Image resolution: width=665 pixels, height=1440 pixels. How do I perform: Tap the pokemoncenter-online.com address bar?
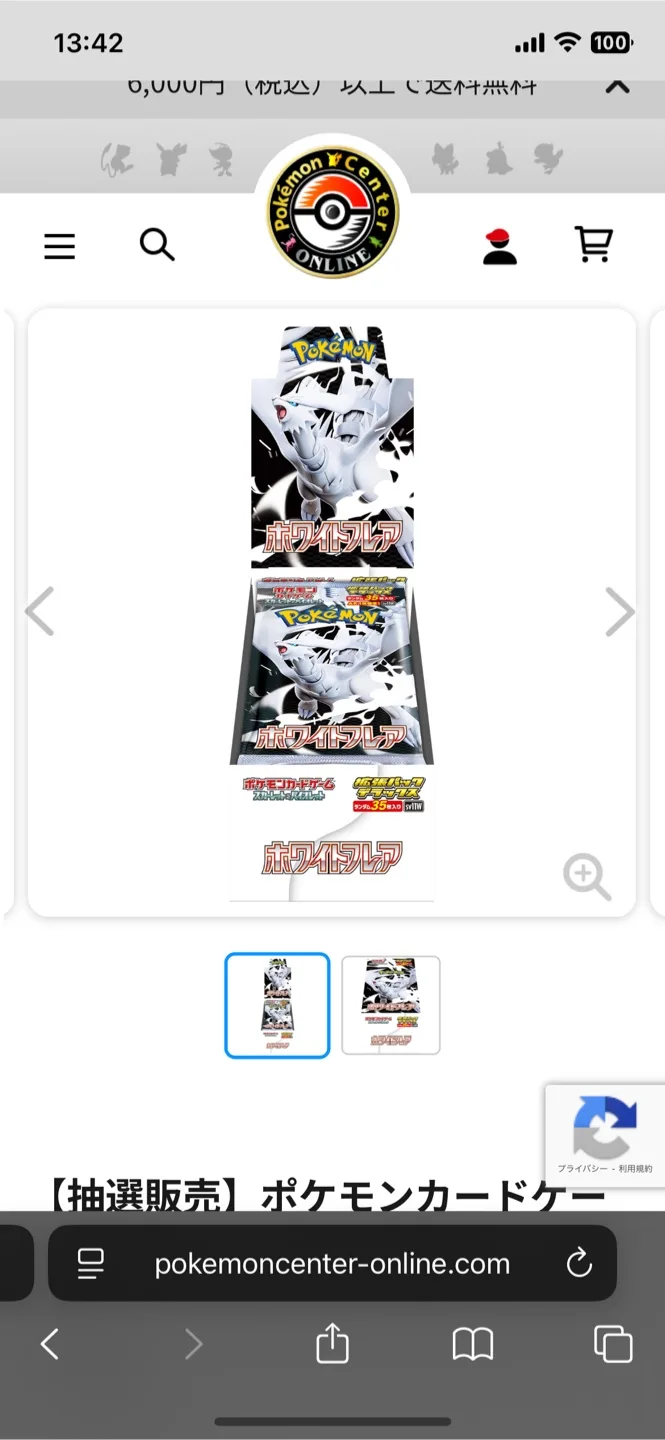click(x=332, y=1264)
